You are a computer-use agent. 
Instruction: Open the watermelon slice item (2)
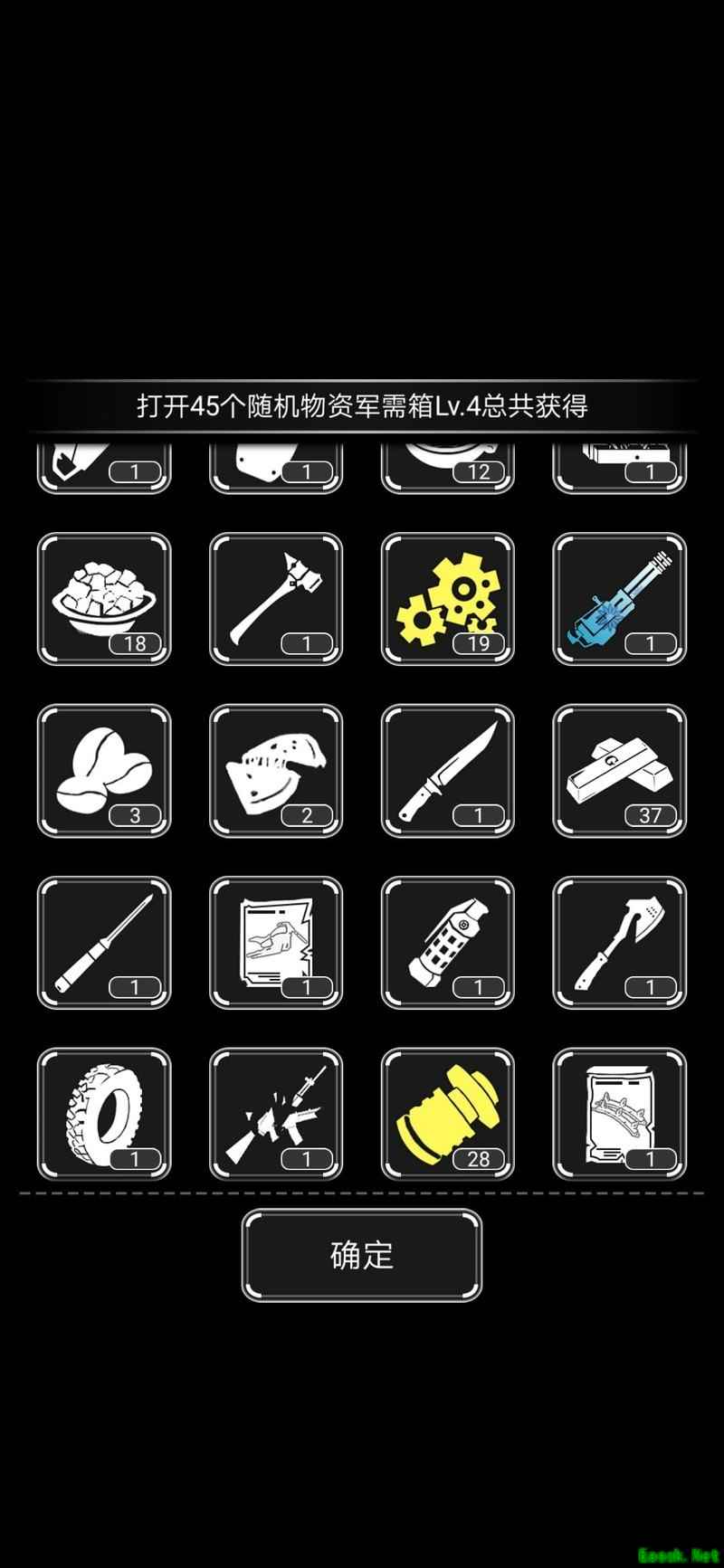276,771
